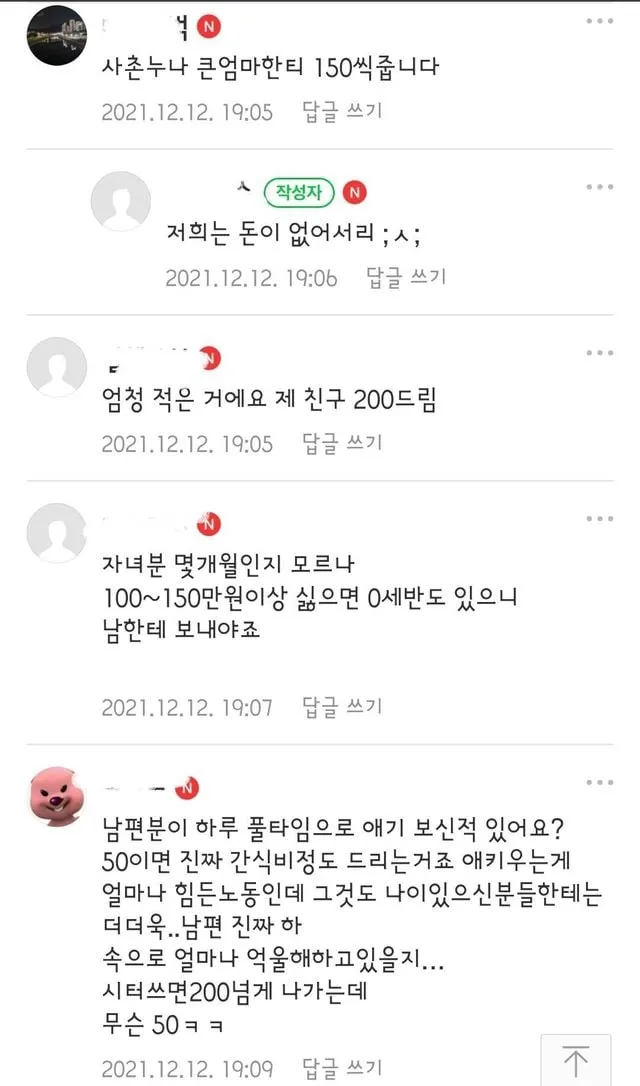Reply to the comment 엄청 적은 거에요
This screenshot has height=1086, width=640.
[x=342, y=443]
